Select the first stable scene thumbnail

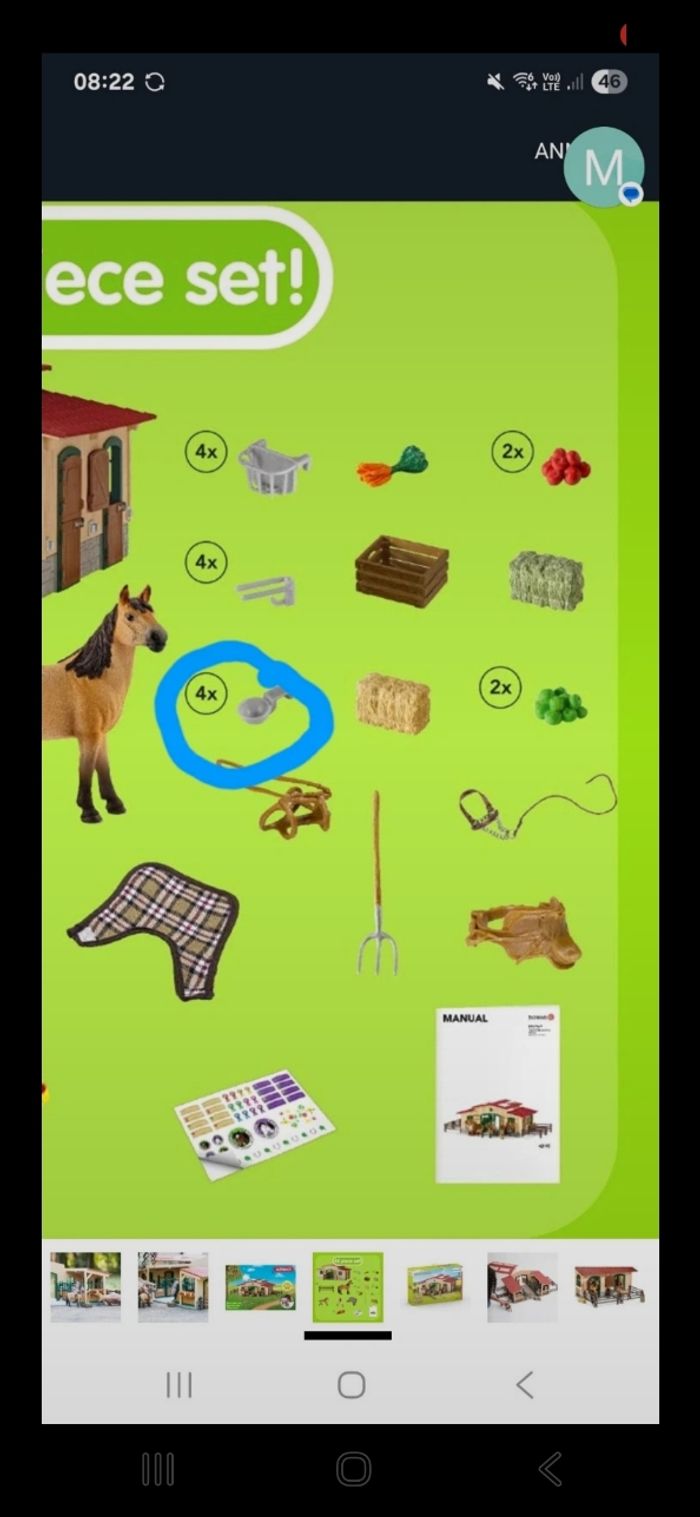tap(86, 1286)
